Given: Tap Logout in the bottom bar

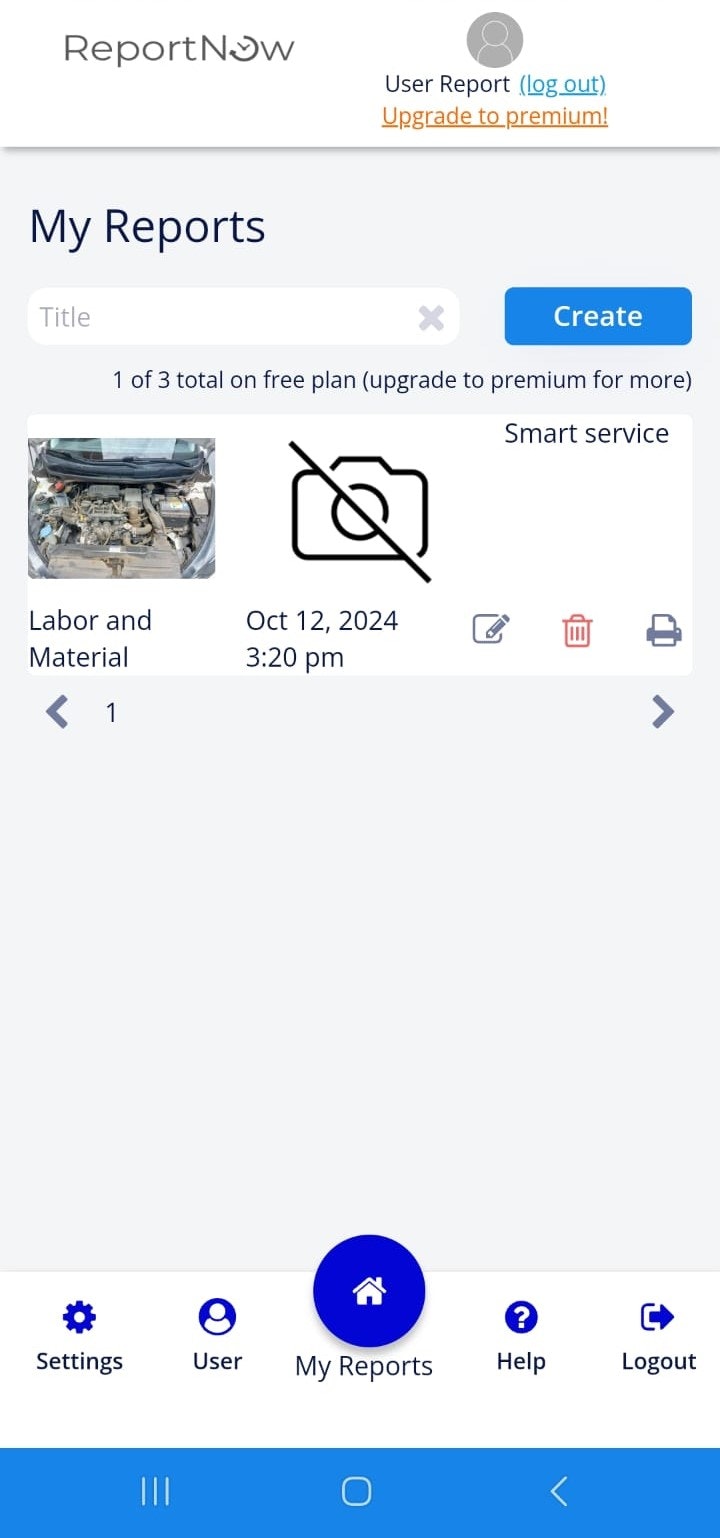Looking at the screenshot, I should coord(658,1337).
